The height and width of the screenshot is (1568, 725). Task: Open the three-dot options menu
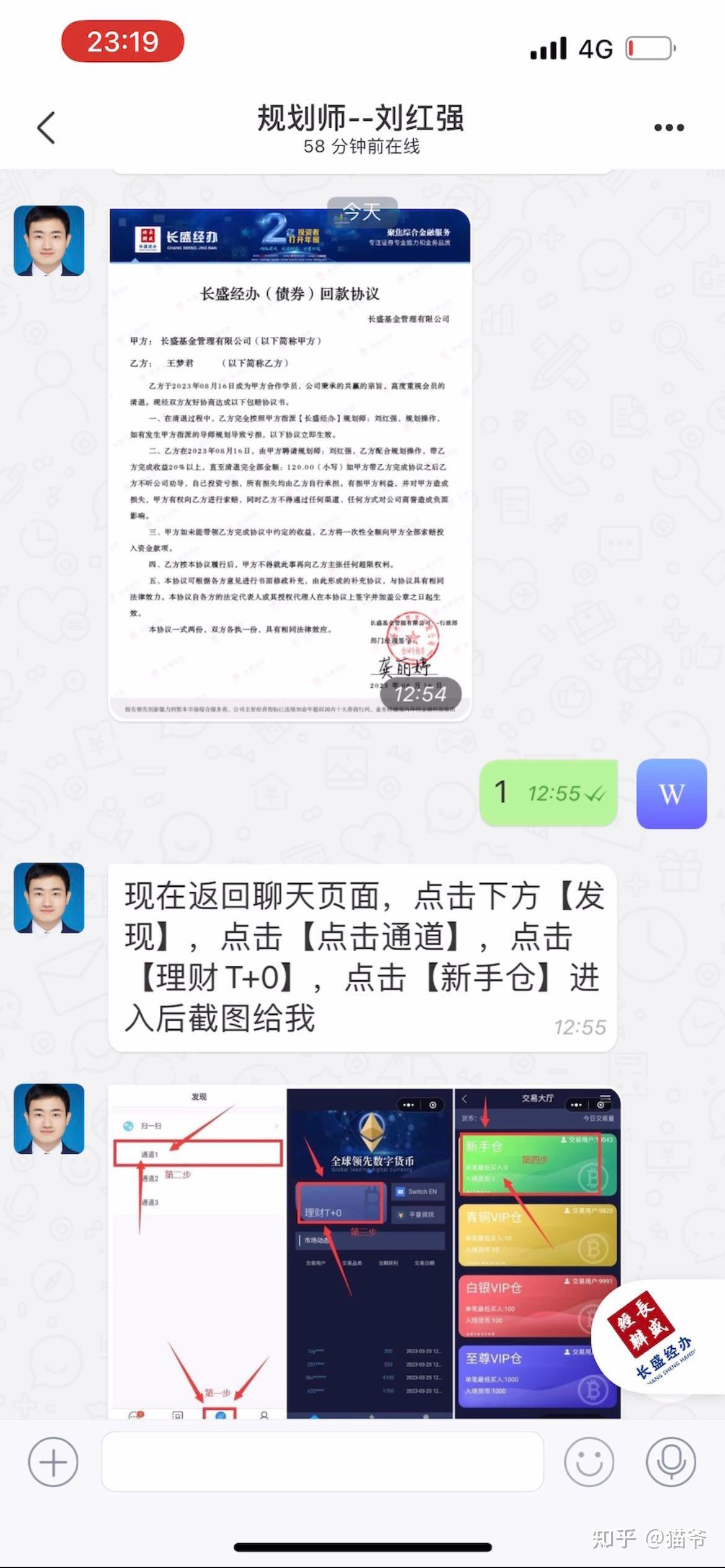pos(669,128)
